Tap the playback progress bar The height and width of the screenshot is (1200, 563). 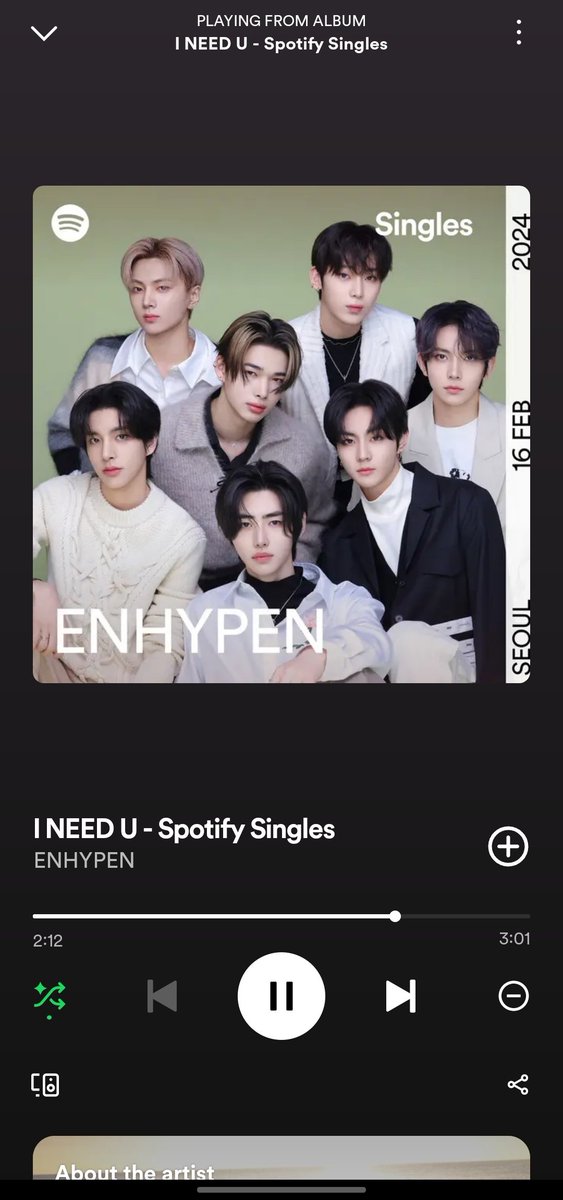click(281, 916)
